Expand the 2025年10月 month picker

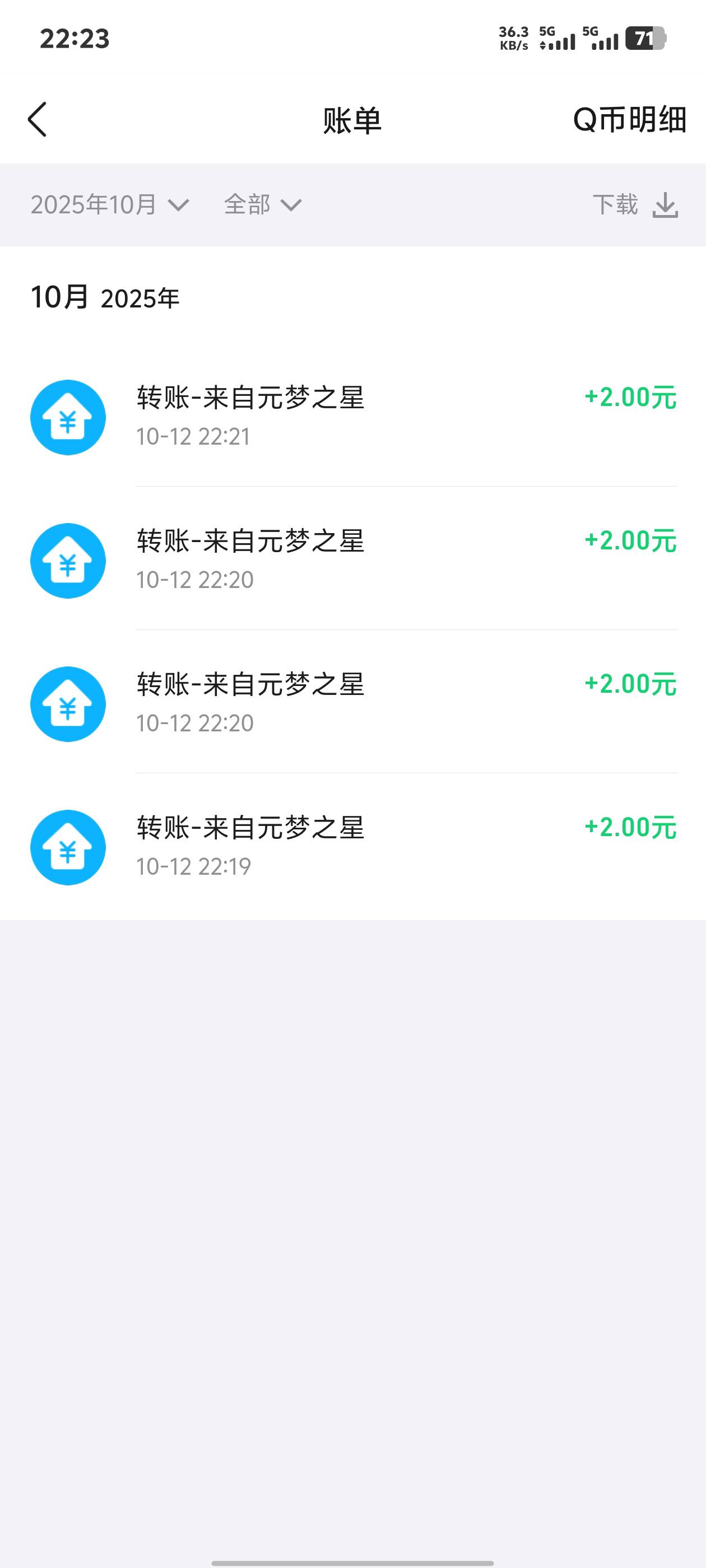(110, 204)
